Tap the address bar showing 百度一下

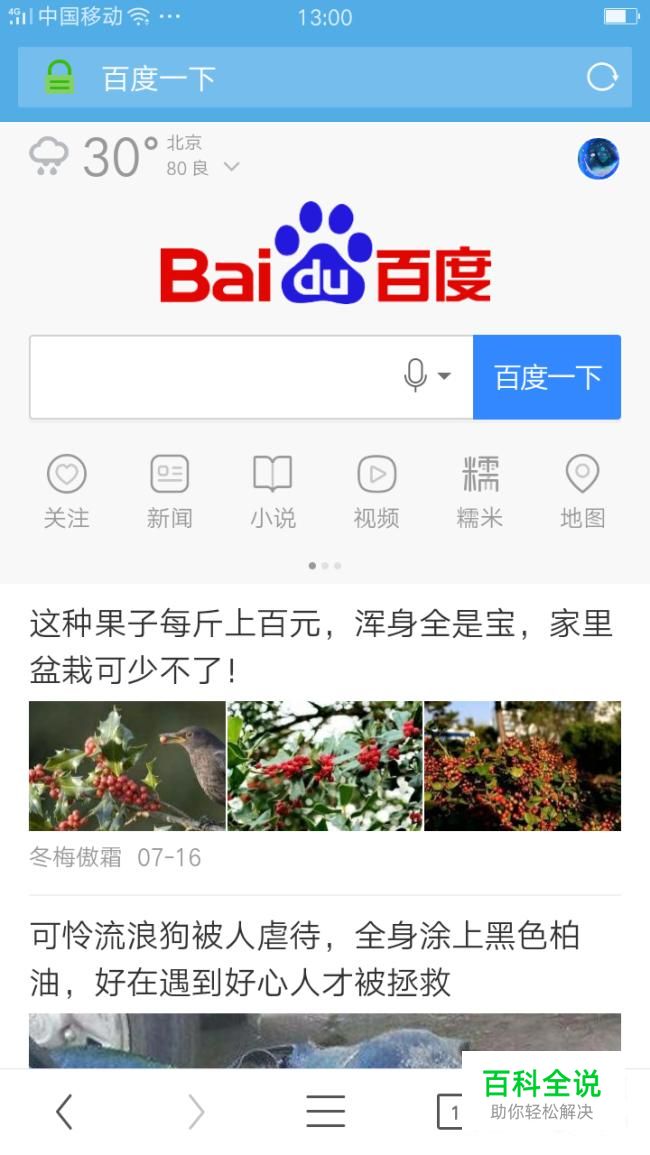[x=300, y=77]
